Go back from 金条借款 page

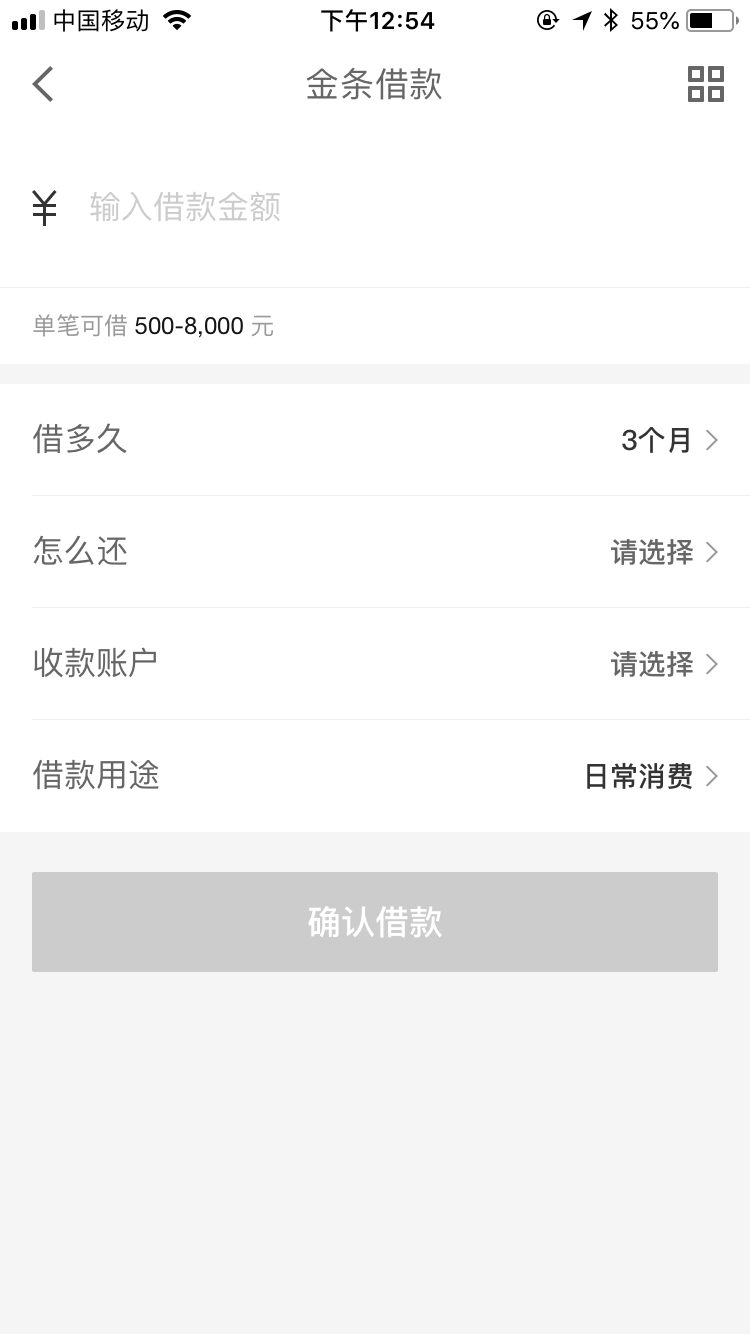pos(42,84)
